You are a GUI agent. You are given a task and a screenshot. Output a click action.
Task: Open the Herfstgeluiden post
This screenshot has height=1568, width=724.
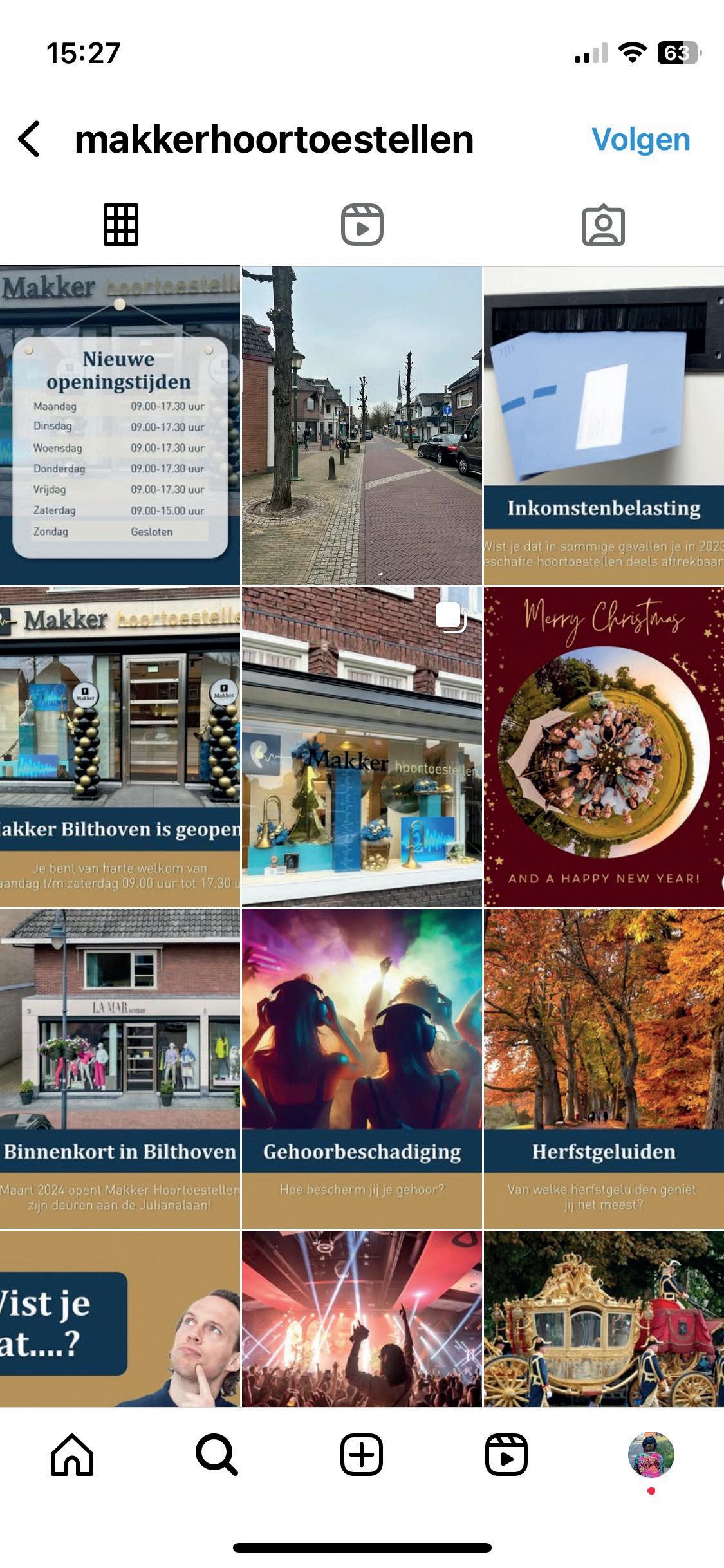[604, 1069]
